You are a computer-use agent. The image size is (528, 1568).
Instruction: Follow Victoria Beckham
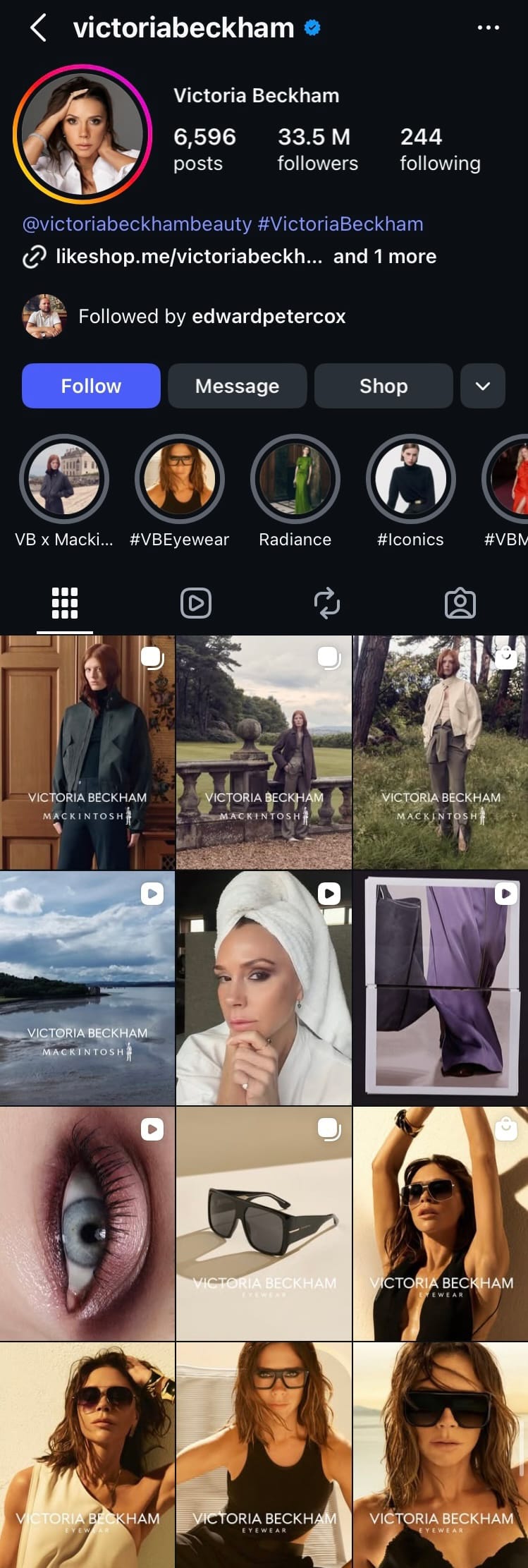(91, 386)
